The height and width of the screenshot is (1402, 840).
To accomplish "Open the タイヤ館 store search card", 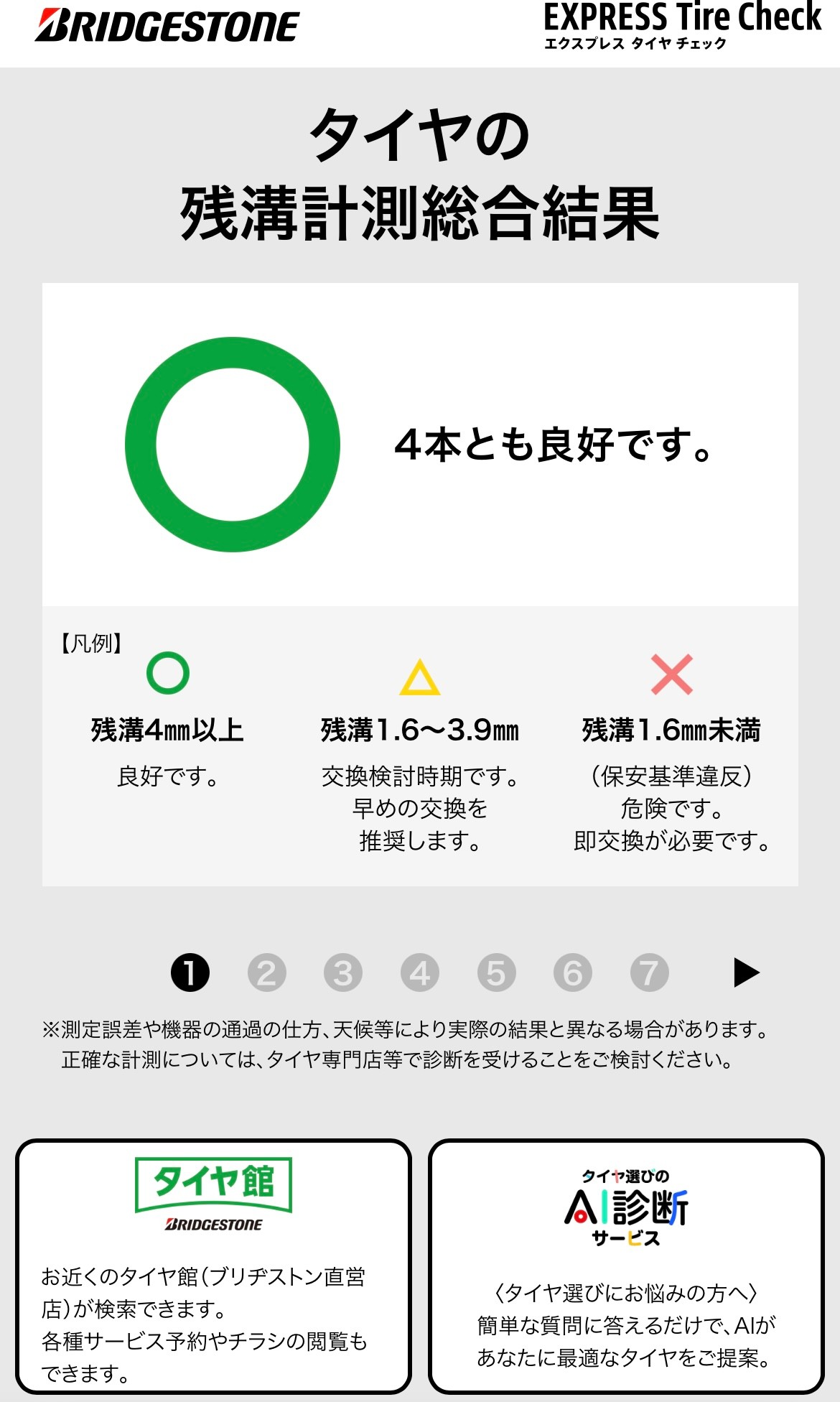I will [x=213, y=1268].
